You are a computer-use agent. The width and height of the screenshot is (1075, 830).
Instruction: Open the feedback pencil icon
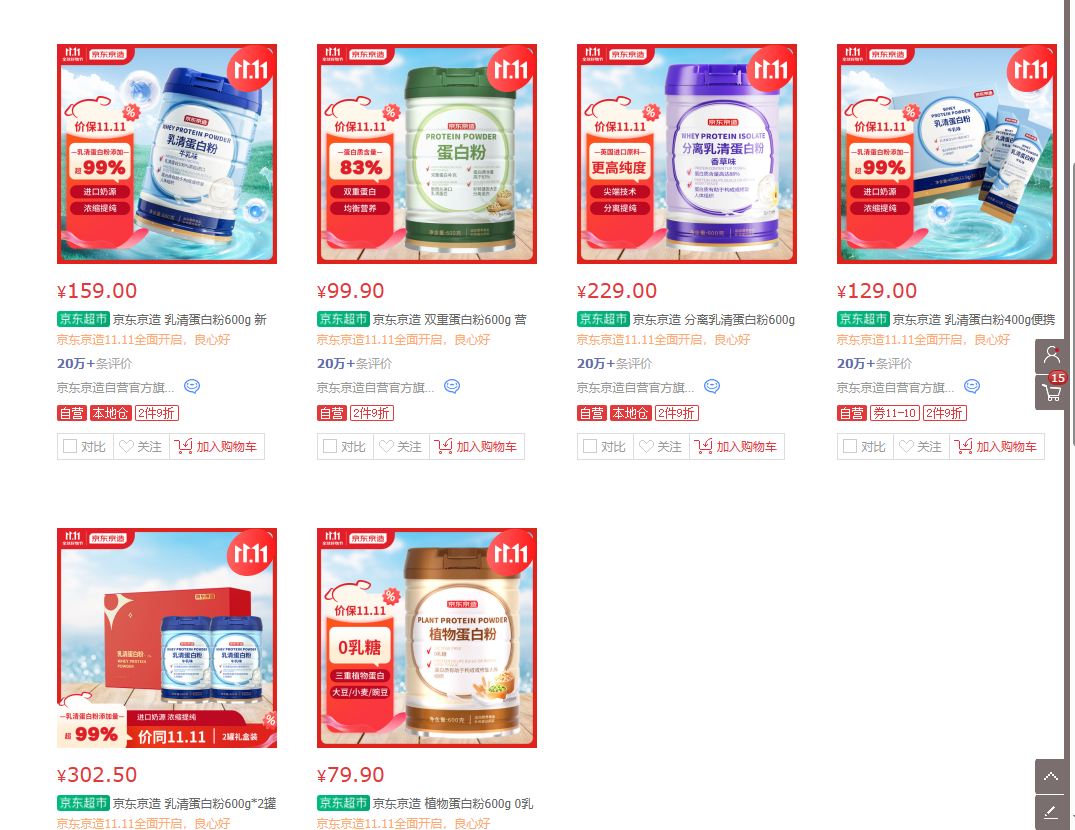tap(1051, 812)
